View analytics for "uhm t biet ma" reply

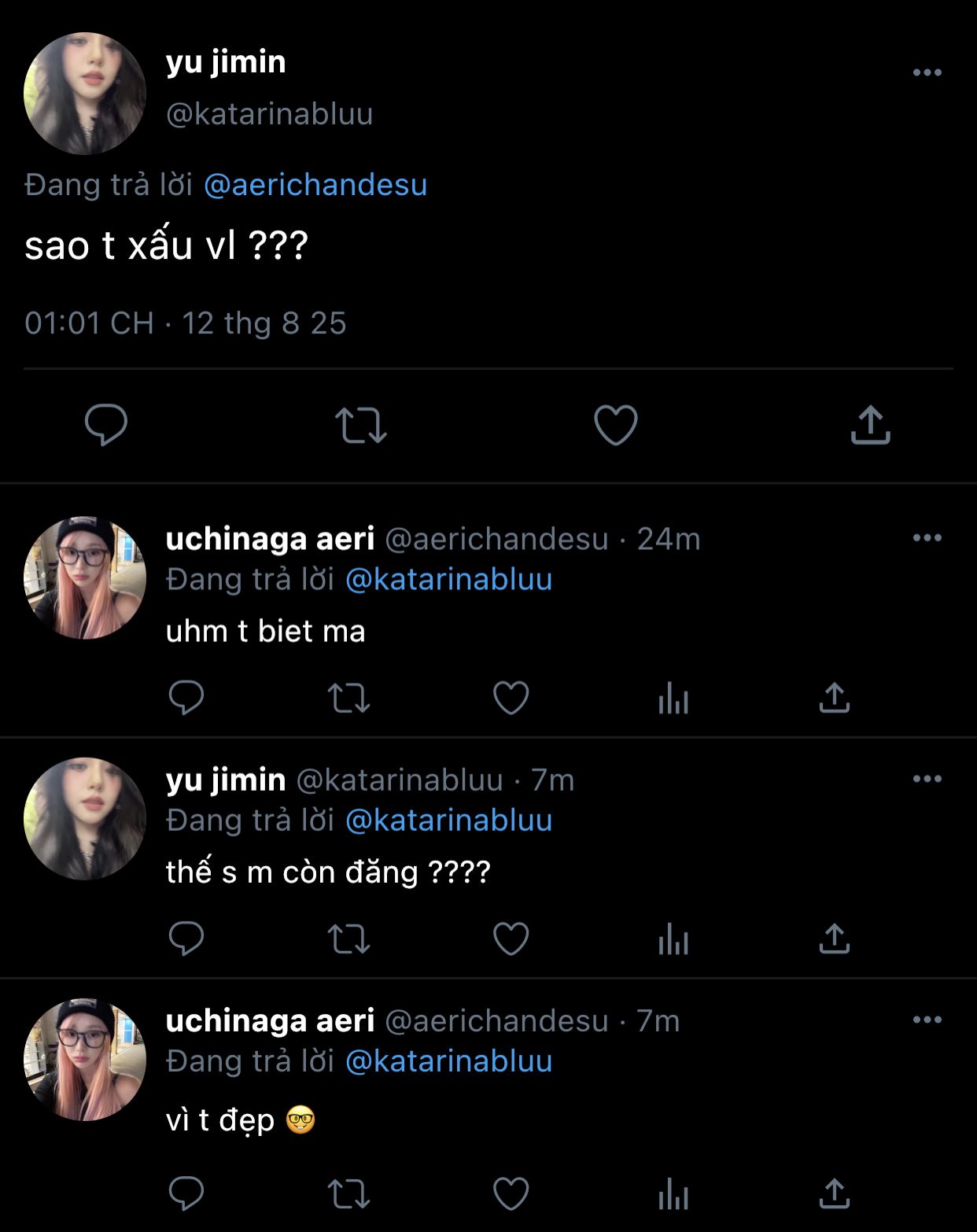click(673, 698)
